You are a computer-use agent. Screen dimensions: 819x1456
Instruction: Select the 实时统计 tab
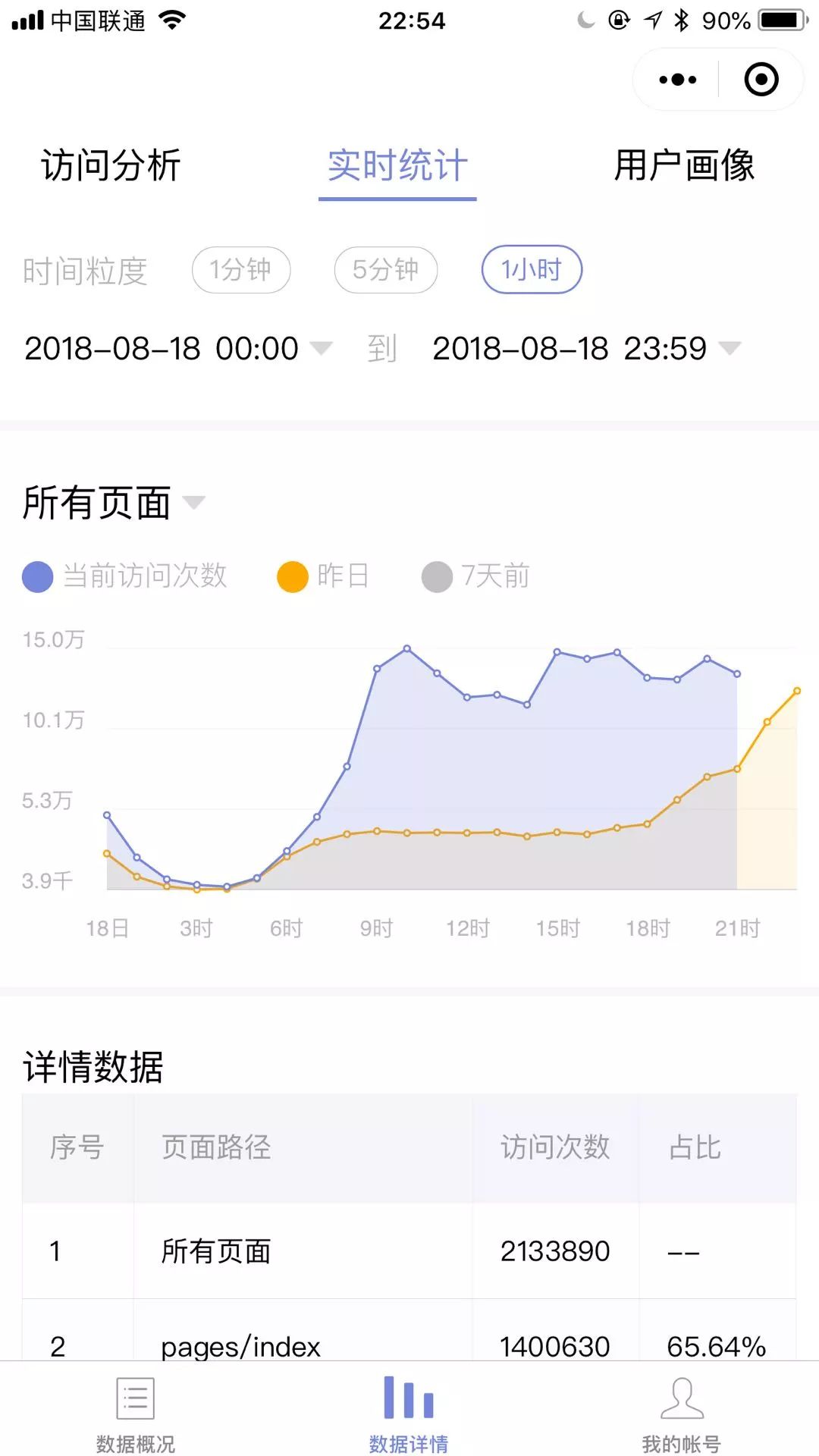397,165
